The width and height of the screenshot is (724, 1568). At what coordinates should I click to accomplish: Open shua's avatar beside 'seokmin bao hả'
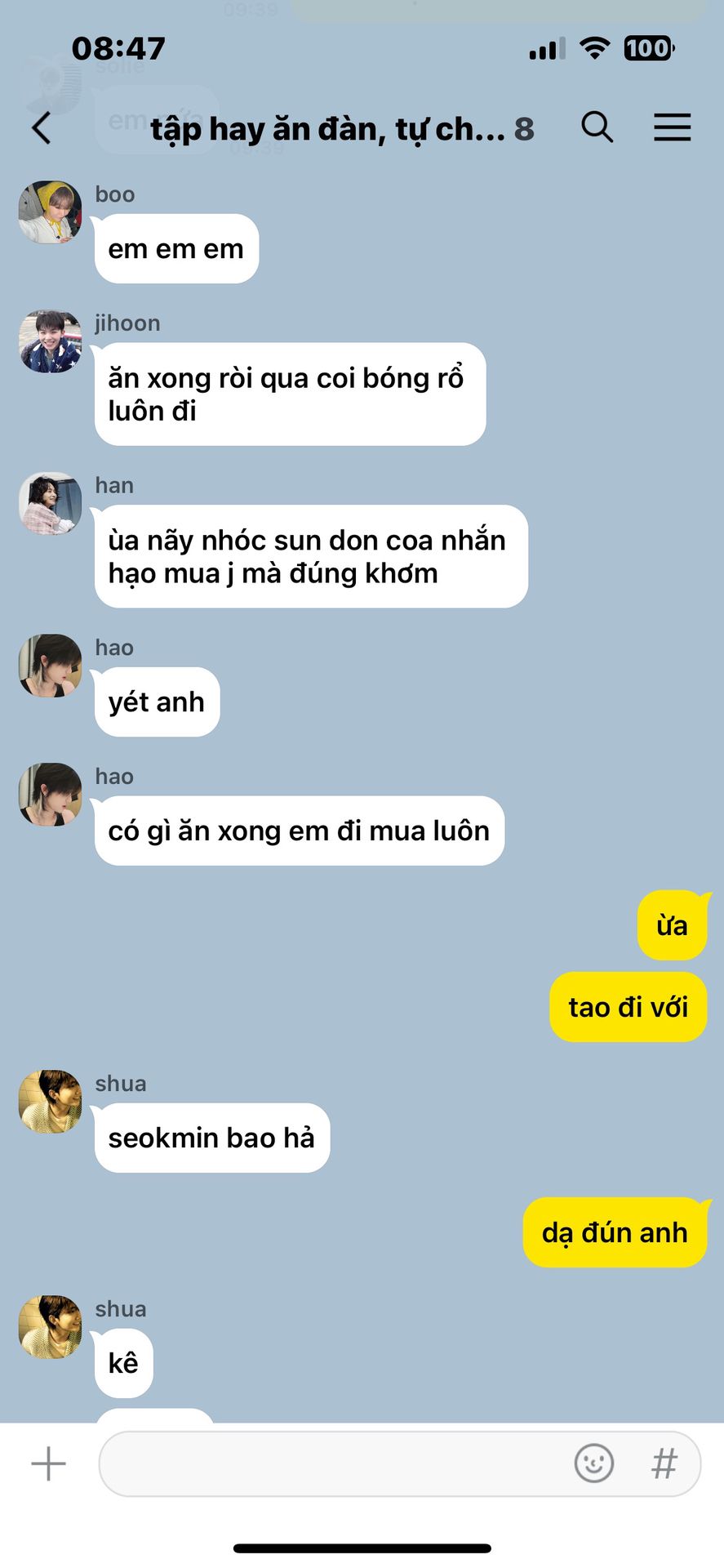51,1102
